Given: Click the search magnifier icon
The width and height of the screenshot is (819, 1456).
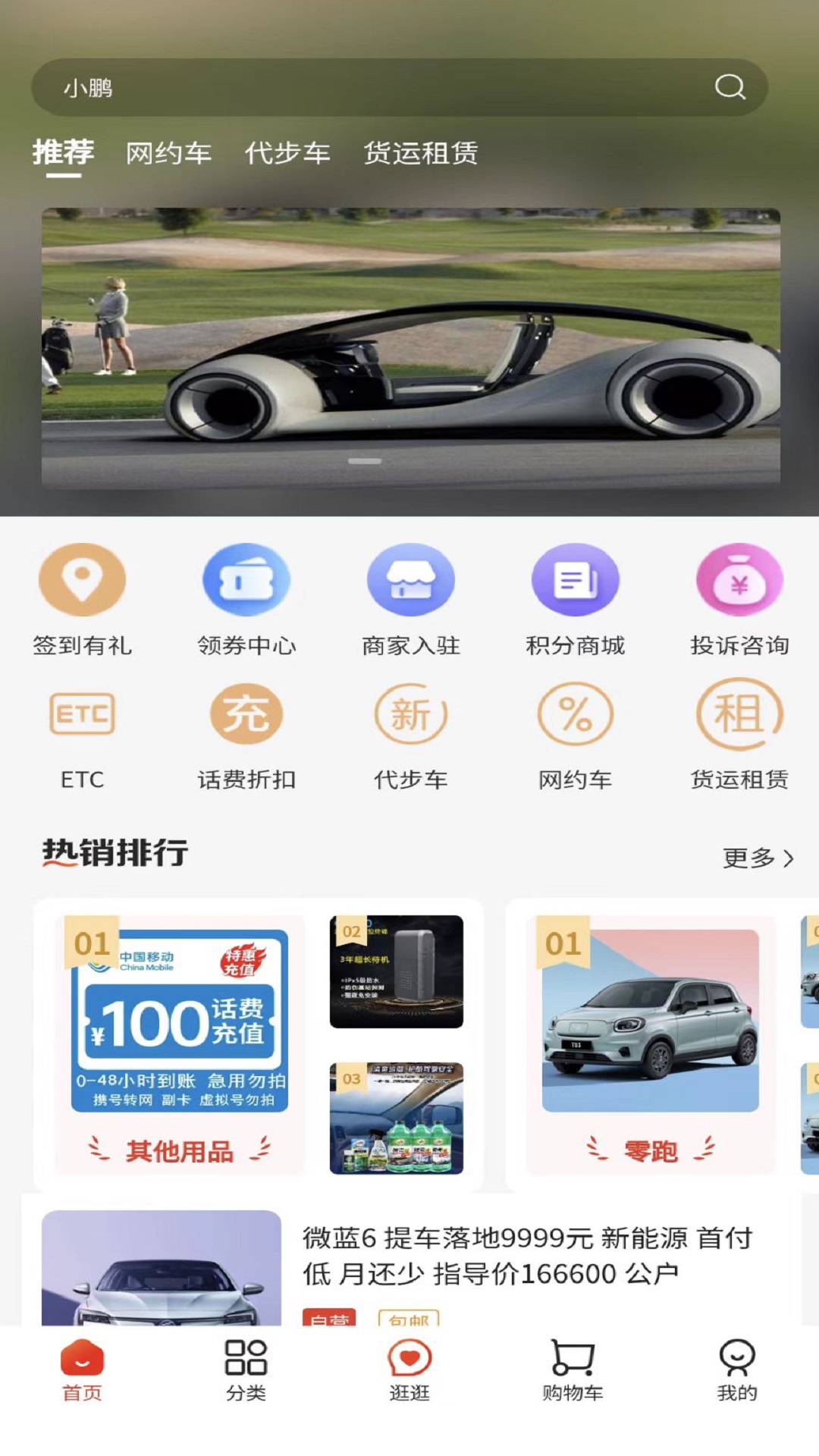Looking at the screenshot, I should point(730,87).
